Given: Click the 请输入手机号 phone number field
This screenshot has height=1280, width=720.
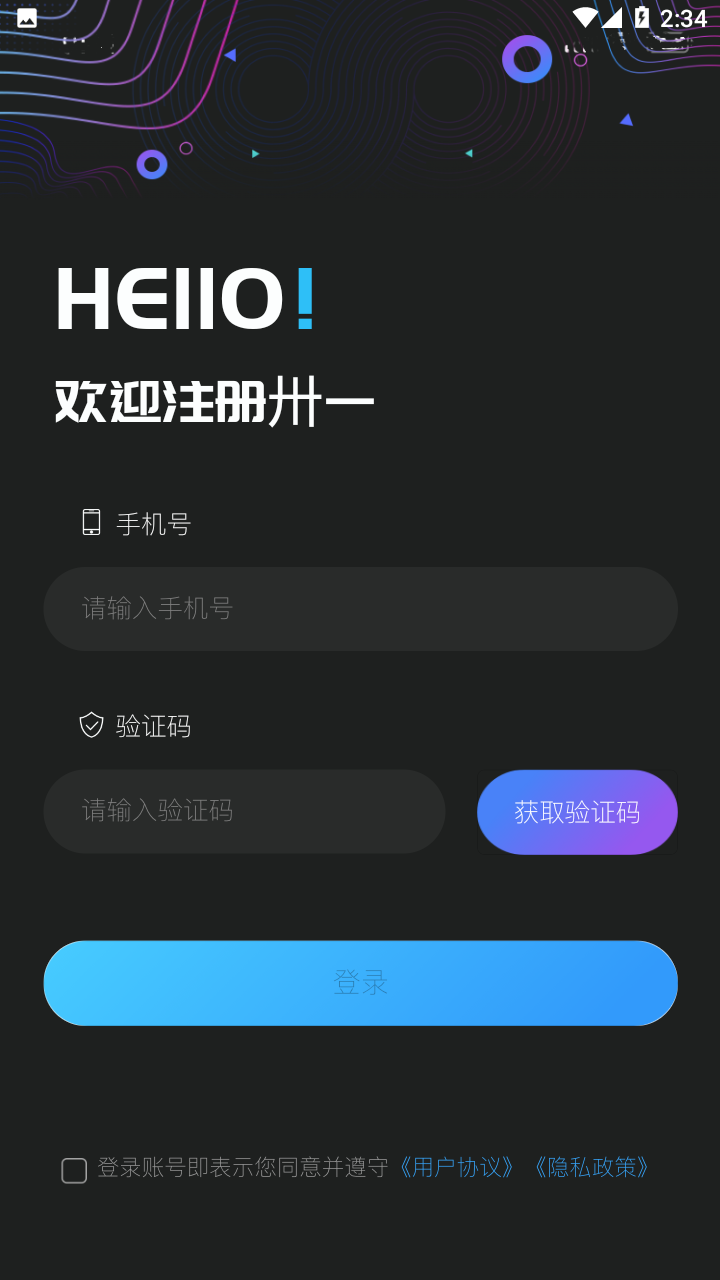Looking at the screenshot, I should (360, 608).
